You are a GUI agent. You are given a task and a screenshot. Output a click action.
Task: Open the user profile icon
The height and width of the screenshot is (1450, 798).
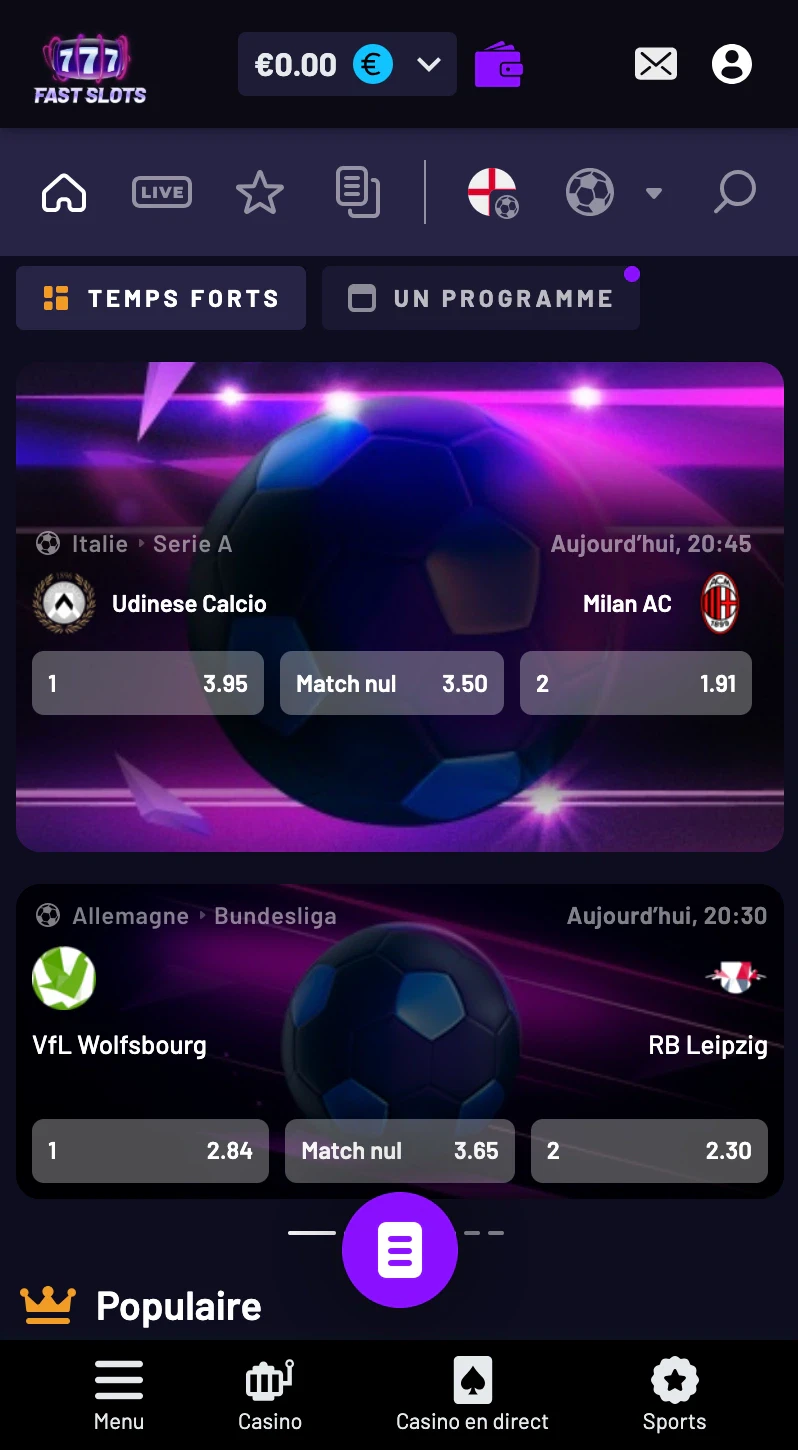coord(731,65)
